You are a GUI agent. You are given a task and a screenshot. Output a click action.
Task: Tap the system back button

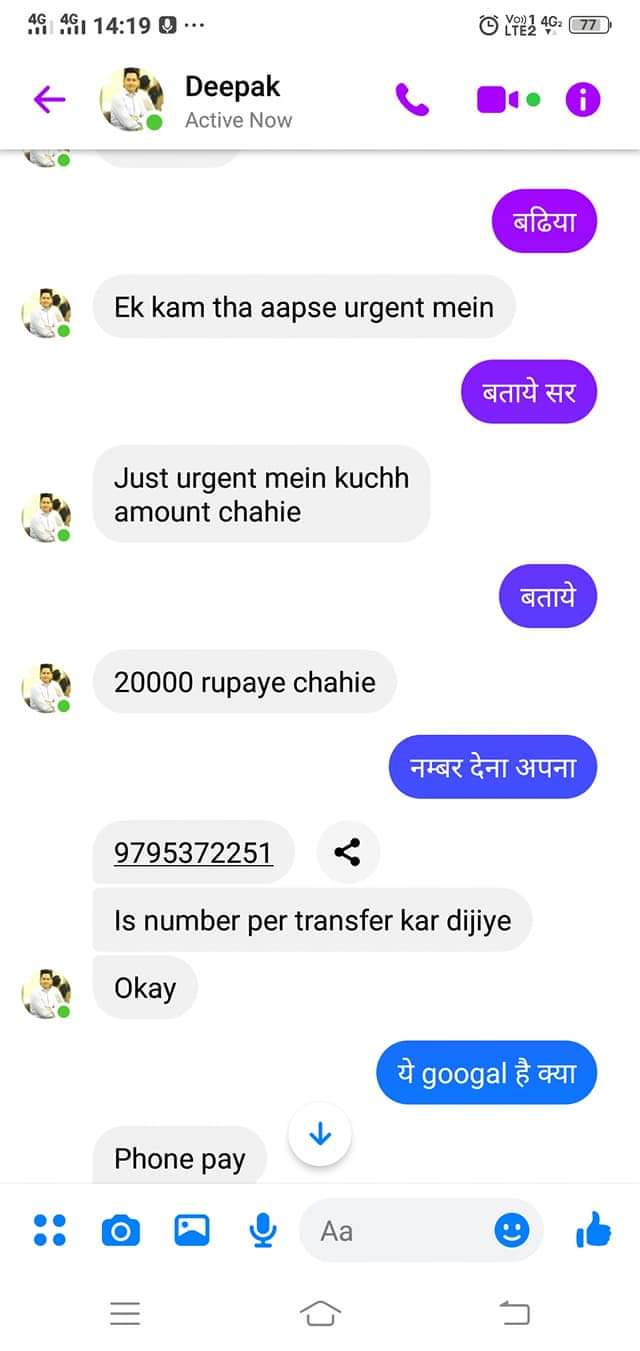pyautogui.click(x=515, y=1313)
